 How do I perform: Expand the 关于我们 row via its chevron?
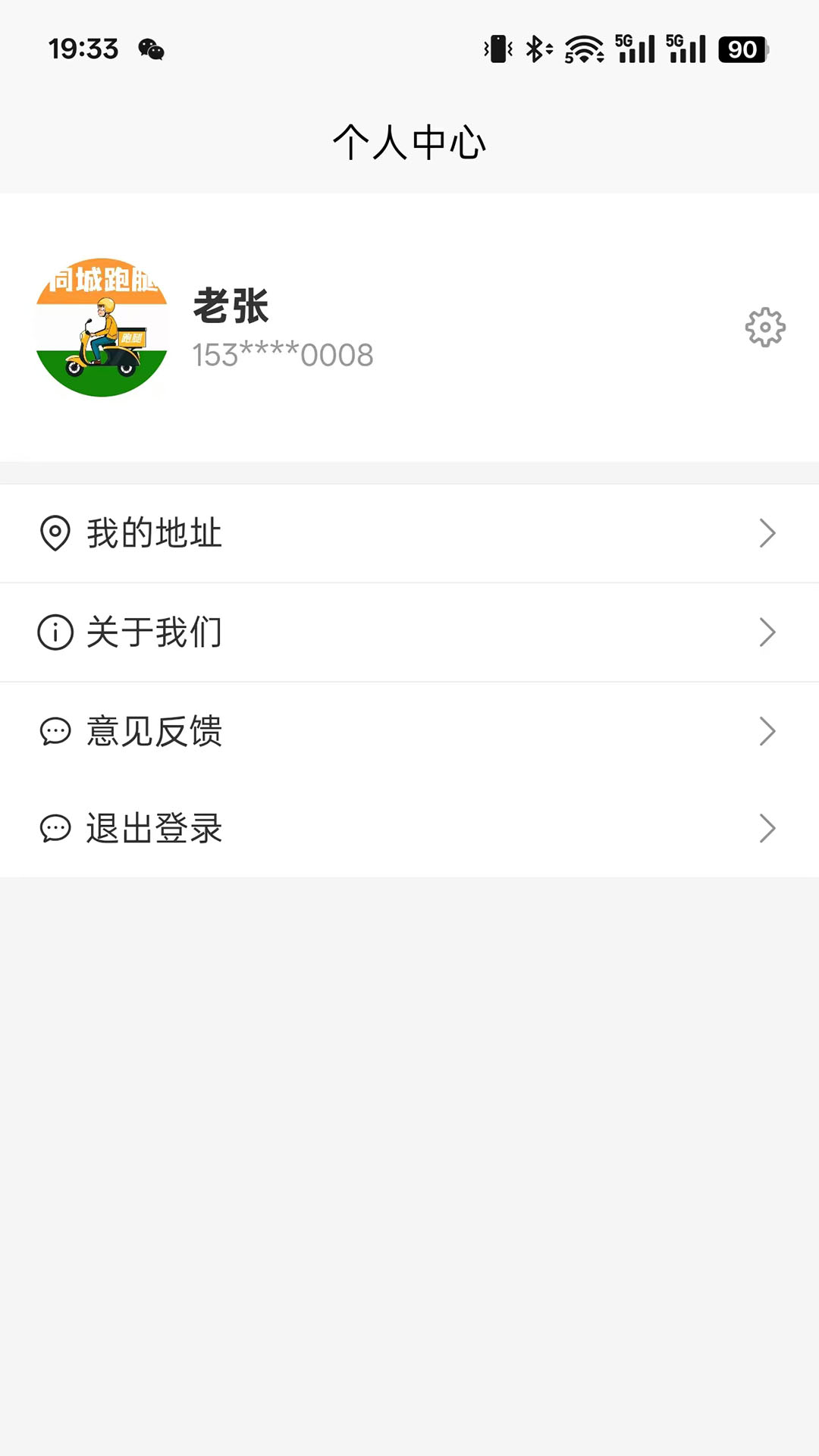(x=767, y=632)
